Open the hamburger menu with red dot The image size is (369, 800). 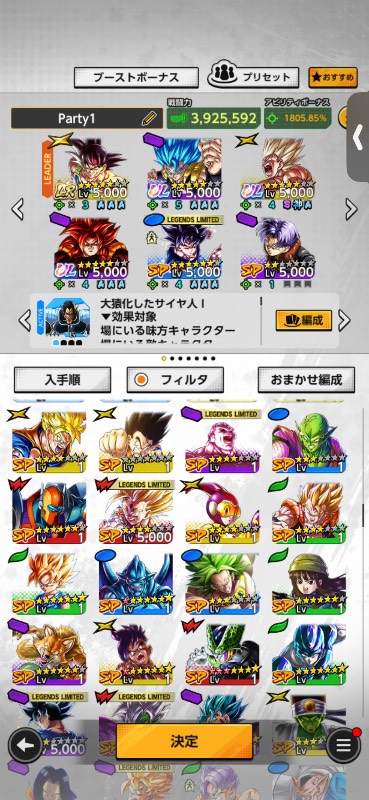(x=343, y=745)
